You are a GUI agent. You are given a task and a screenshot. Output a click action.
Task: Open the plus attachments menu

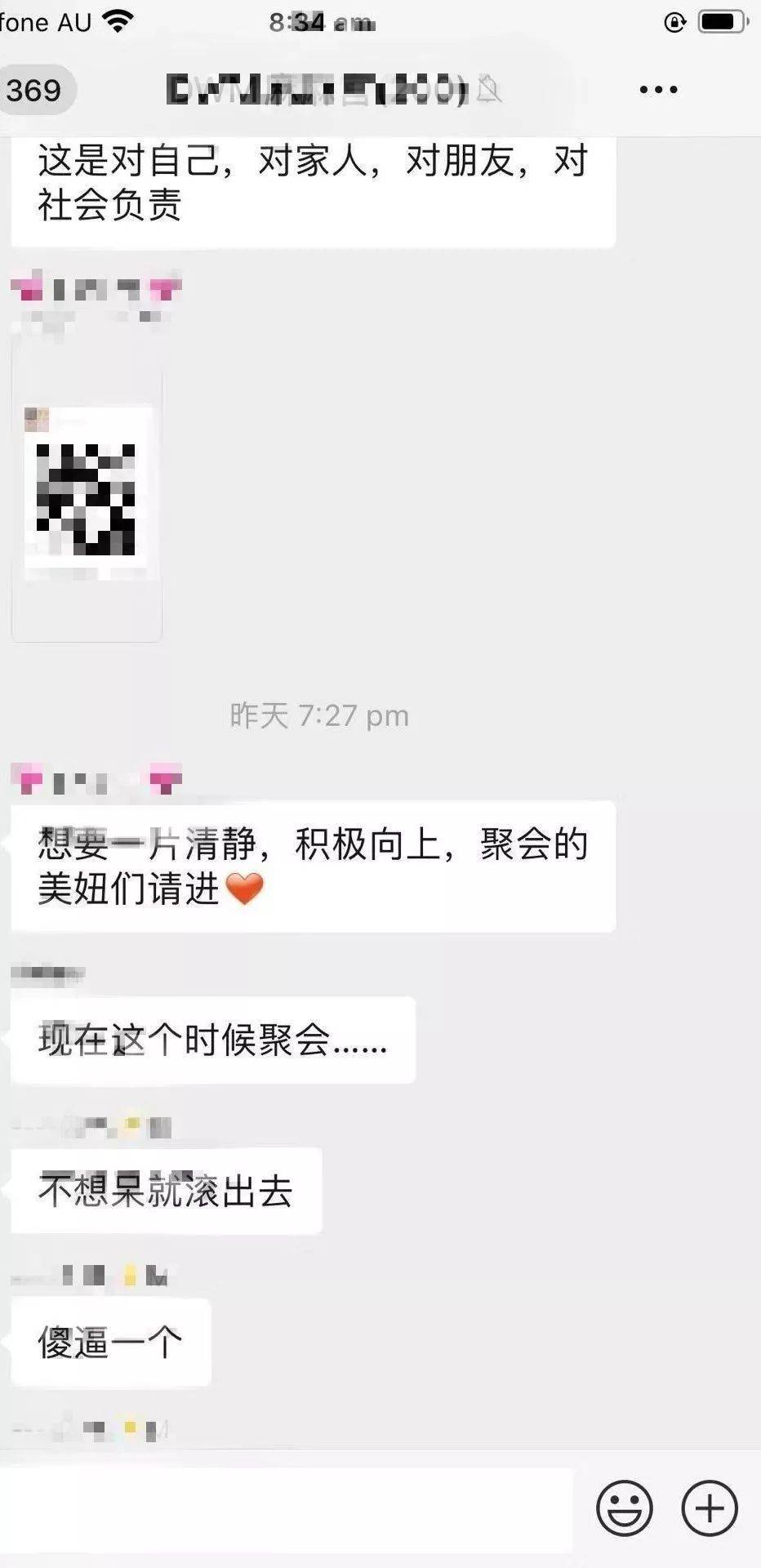[710, 1508]
